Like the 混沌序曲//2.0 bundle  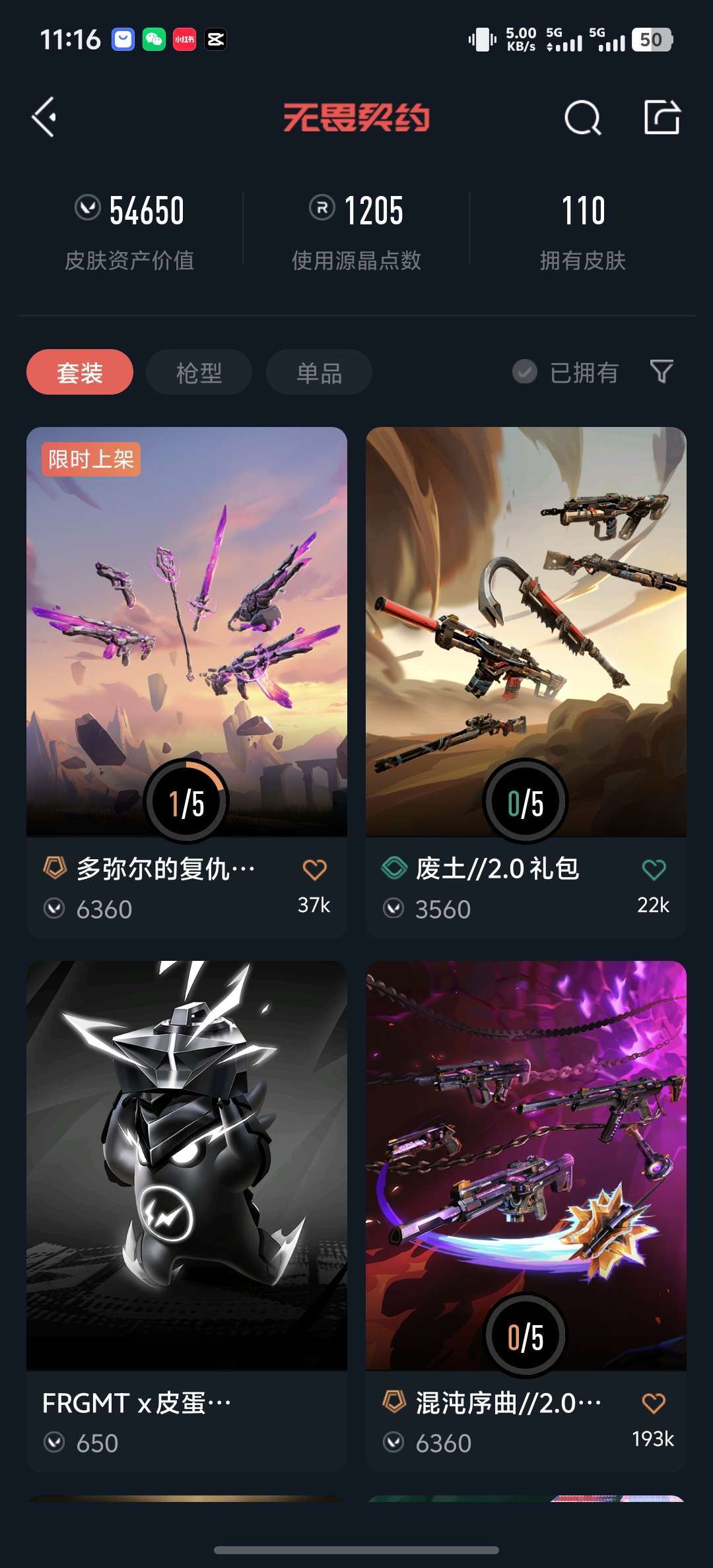654,1403
